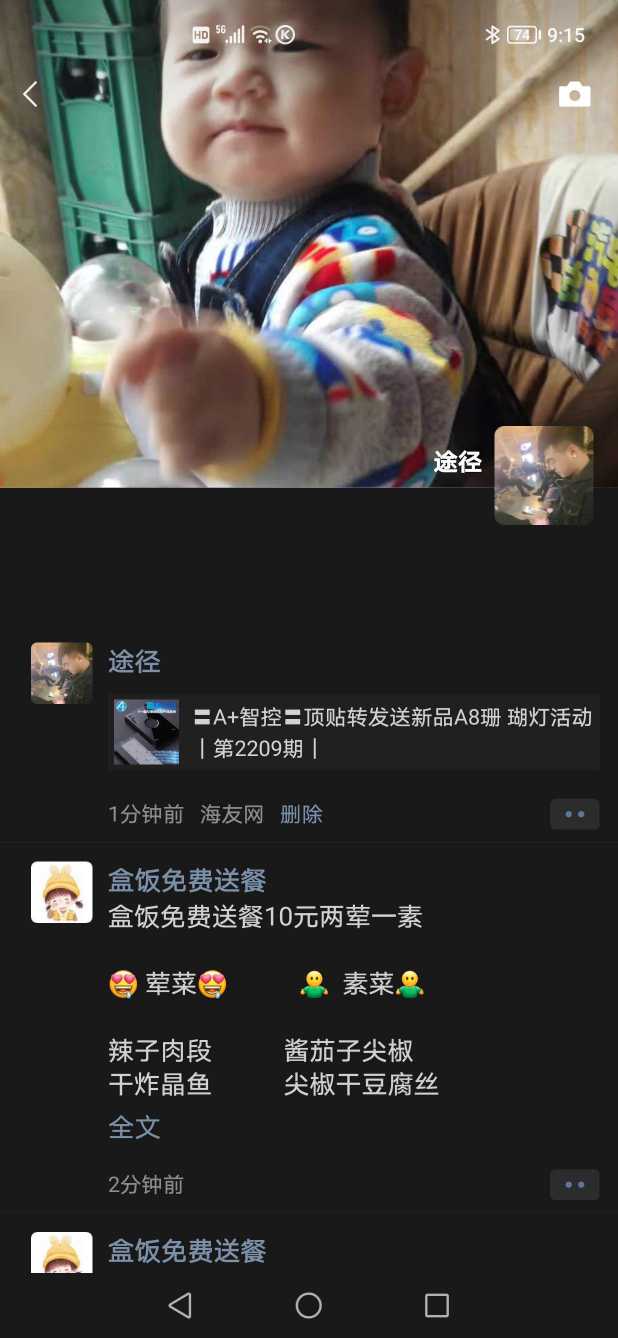Tap the 盒饭免费送餐 name on the 10元 post
This screenshot has width=618, height=1338.
pyautogui.click(x=187, y=881)
